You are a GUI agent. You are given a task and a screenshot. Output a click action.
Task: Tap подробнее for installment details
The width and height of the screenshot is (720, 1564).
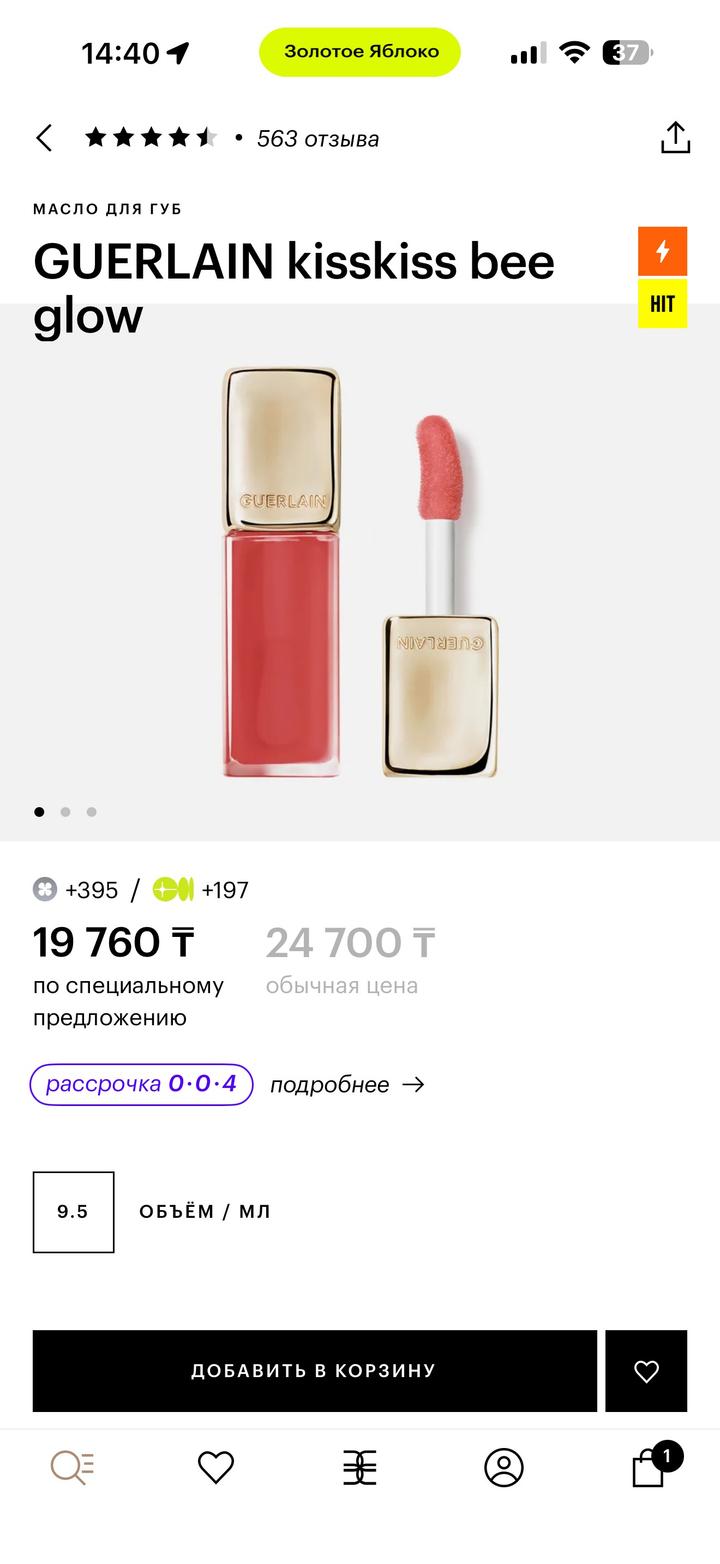[x=346, y=1085]
